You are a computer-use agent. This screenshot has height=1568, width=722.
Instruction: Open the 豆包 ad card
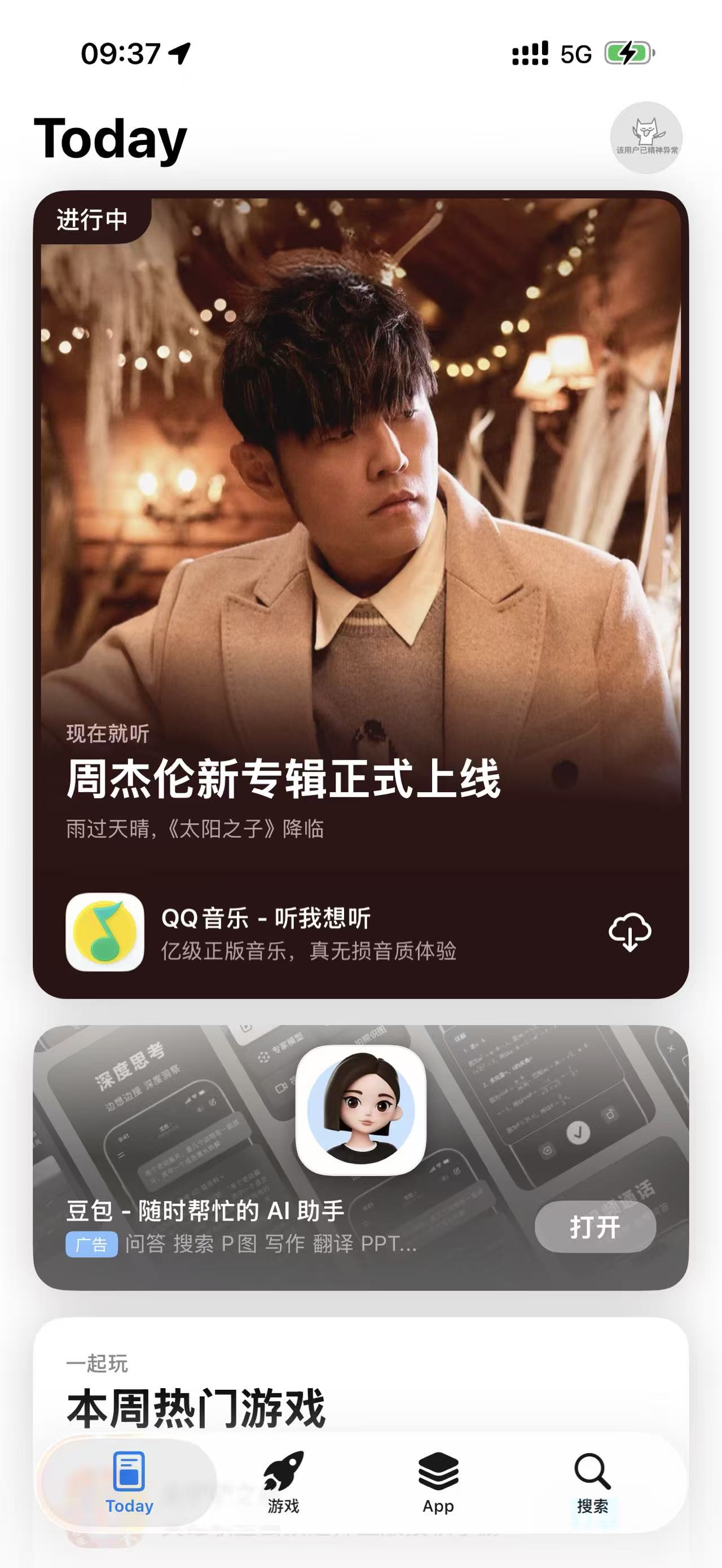(x=361, y=1157)
